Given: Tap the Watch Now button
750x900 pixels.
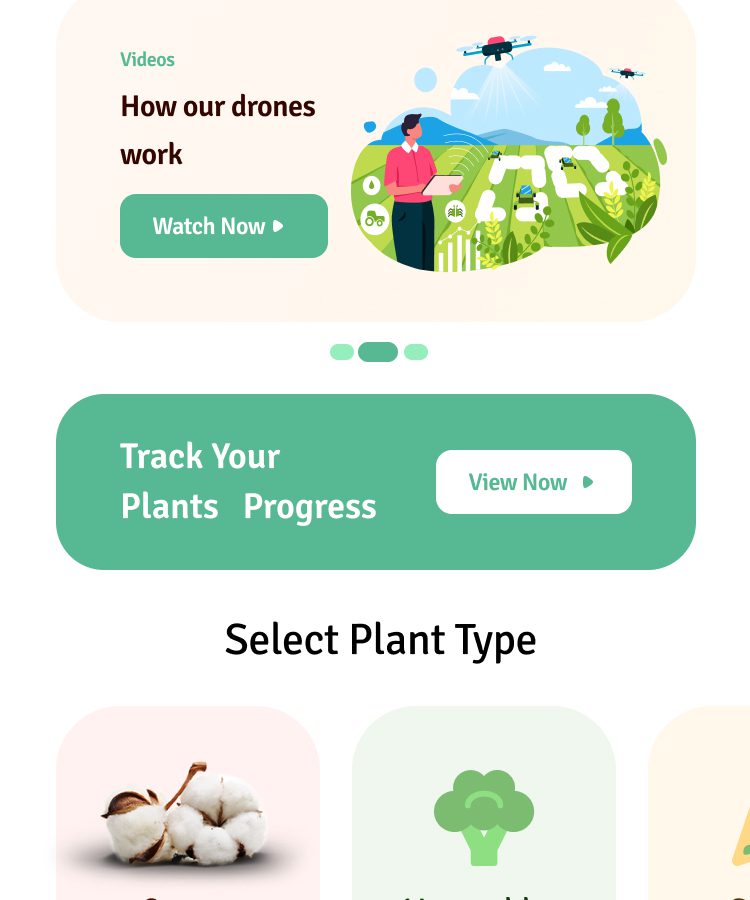Looking at the screenshot, I should point(223,226).
